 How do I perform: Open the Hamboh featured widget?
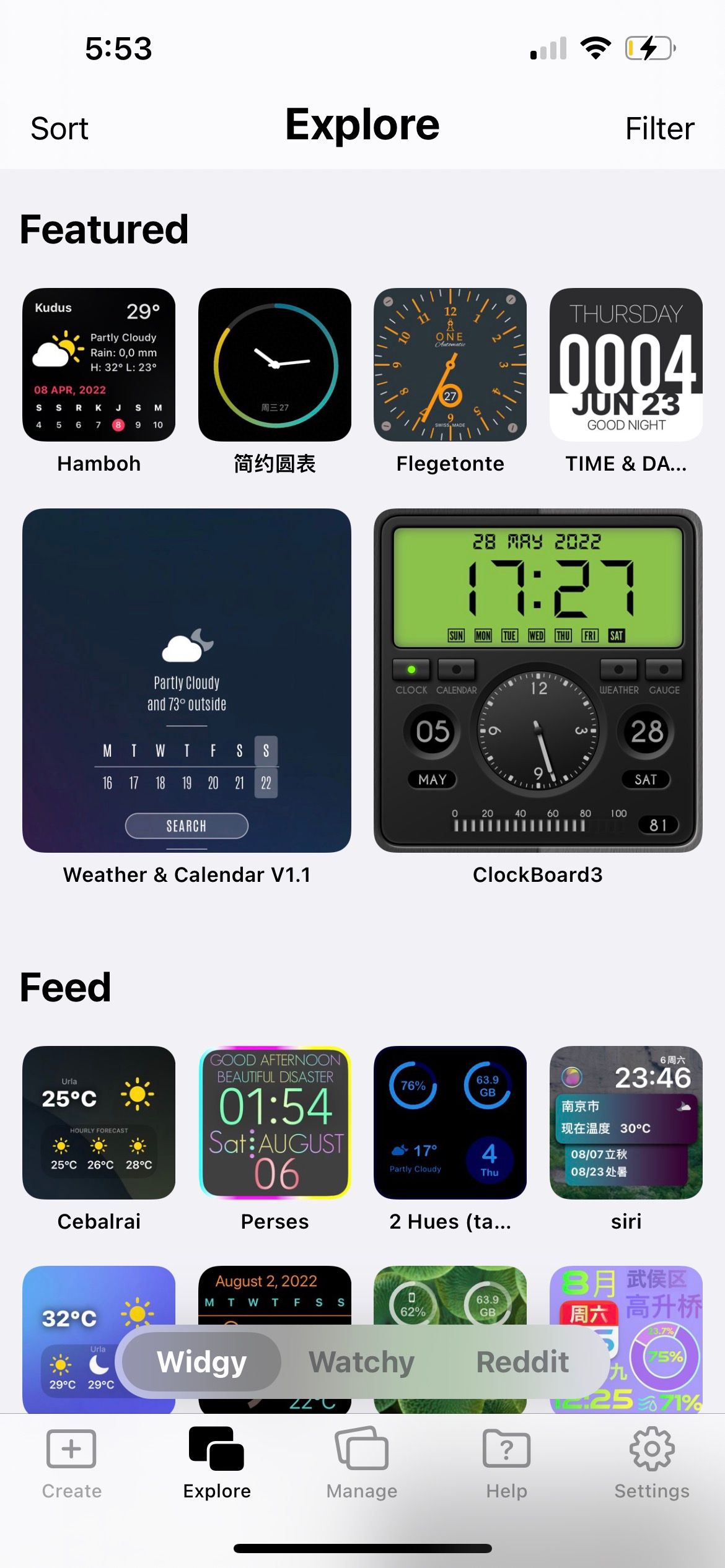click(x=99, y=365)
